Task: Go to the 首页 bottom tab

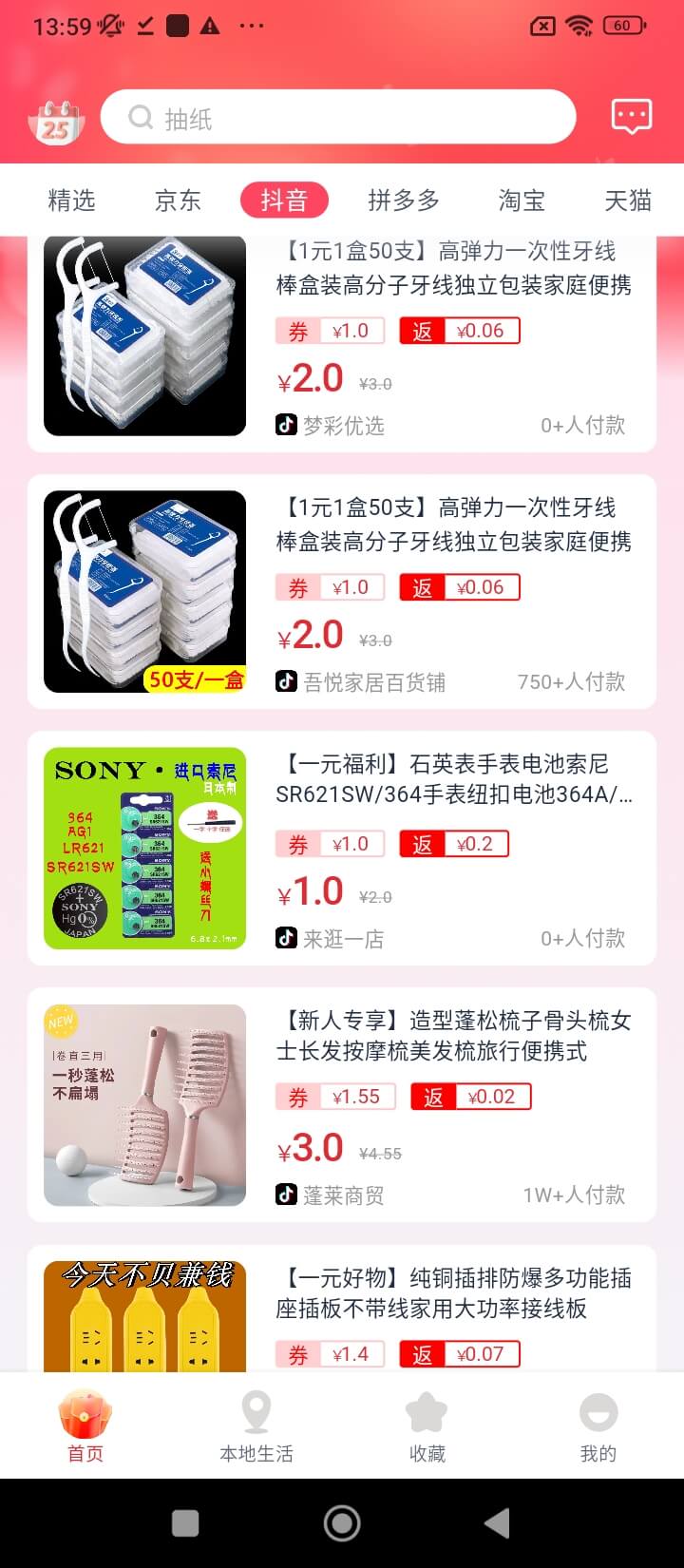Action: click(x=85, y=1425)
